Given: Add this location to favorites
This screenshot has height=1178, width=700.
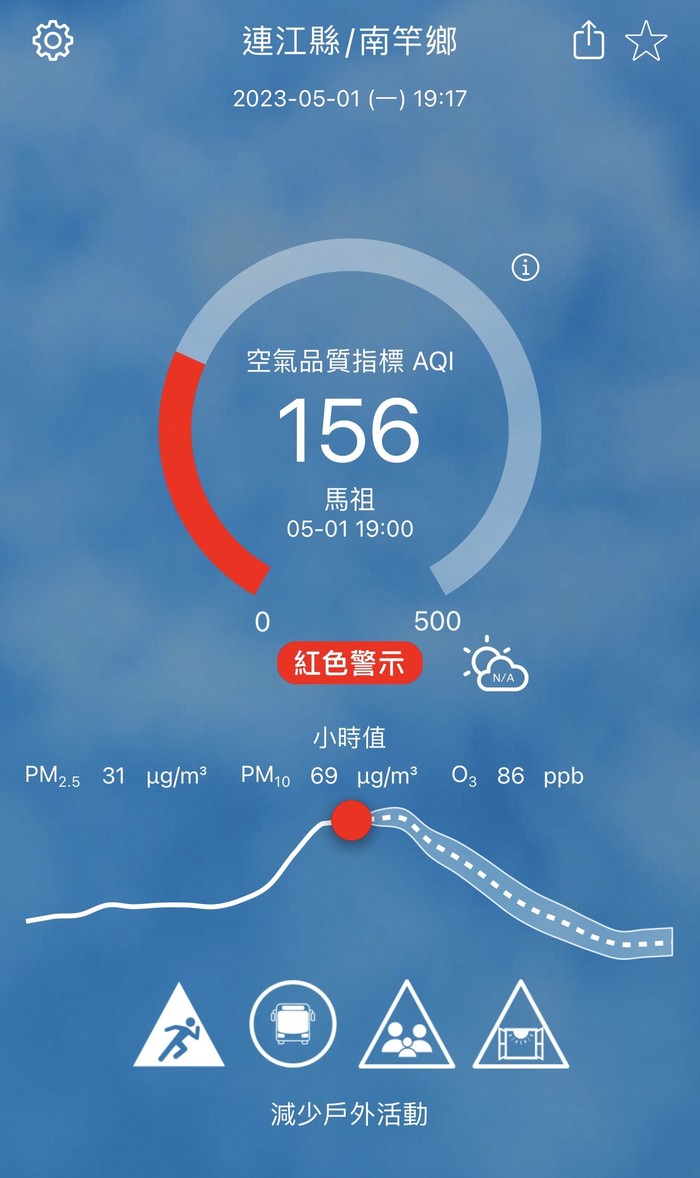Looking at the screenshot, I should [x=645, y=42].
